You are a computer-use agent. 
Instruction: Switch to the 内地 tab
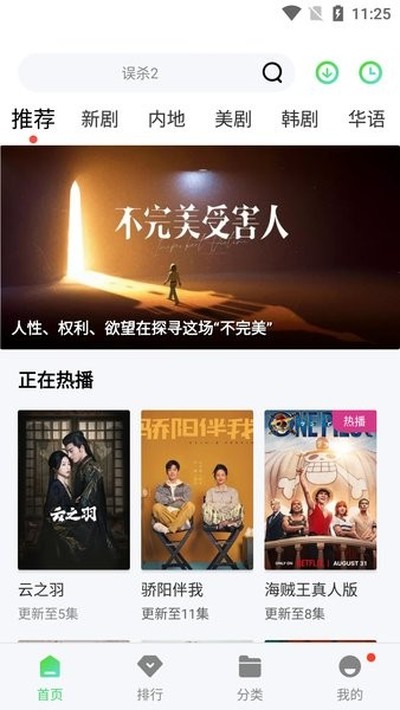[166, 120]
